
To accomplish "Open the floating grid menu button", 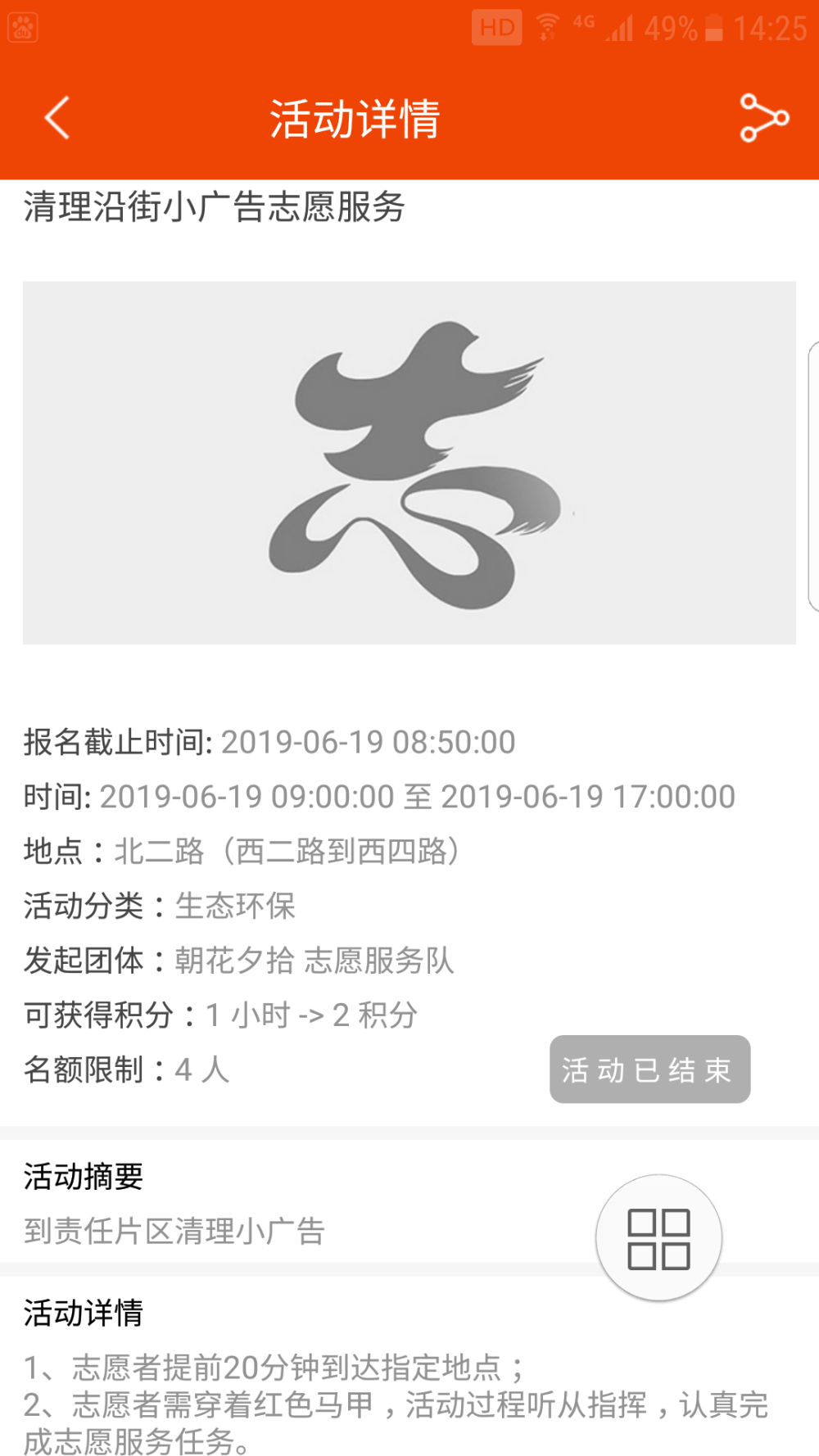I will (x=658, y=1238).
